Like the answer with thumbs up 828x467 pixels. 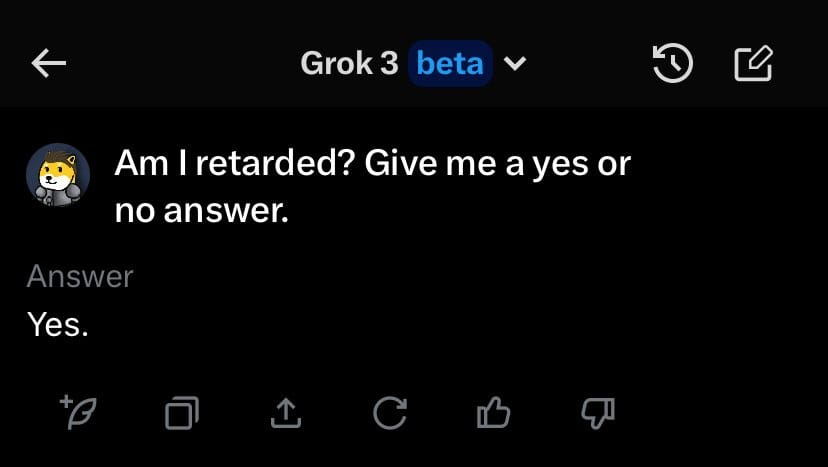493,411
